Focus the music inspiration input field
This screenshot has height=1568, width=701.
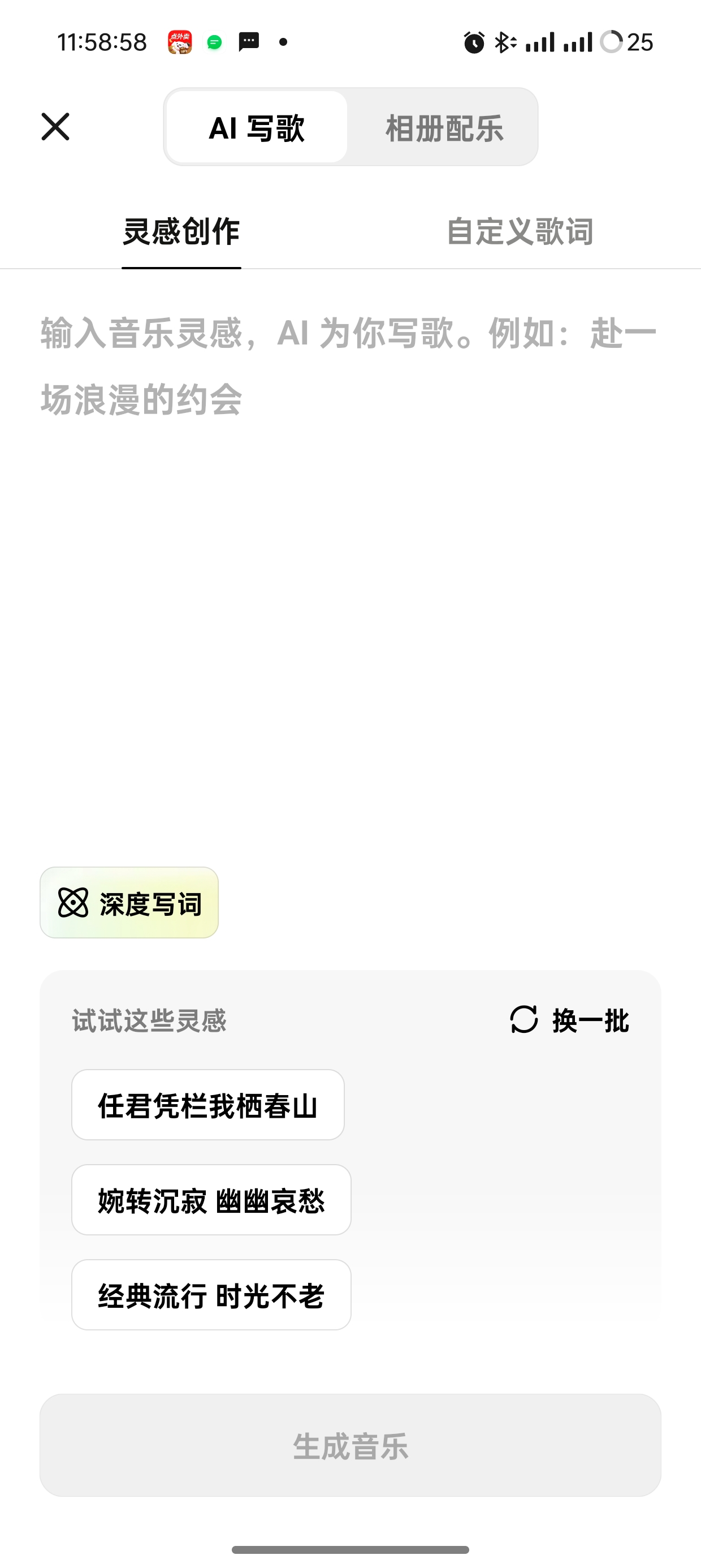pos(350,487)
